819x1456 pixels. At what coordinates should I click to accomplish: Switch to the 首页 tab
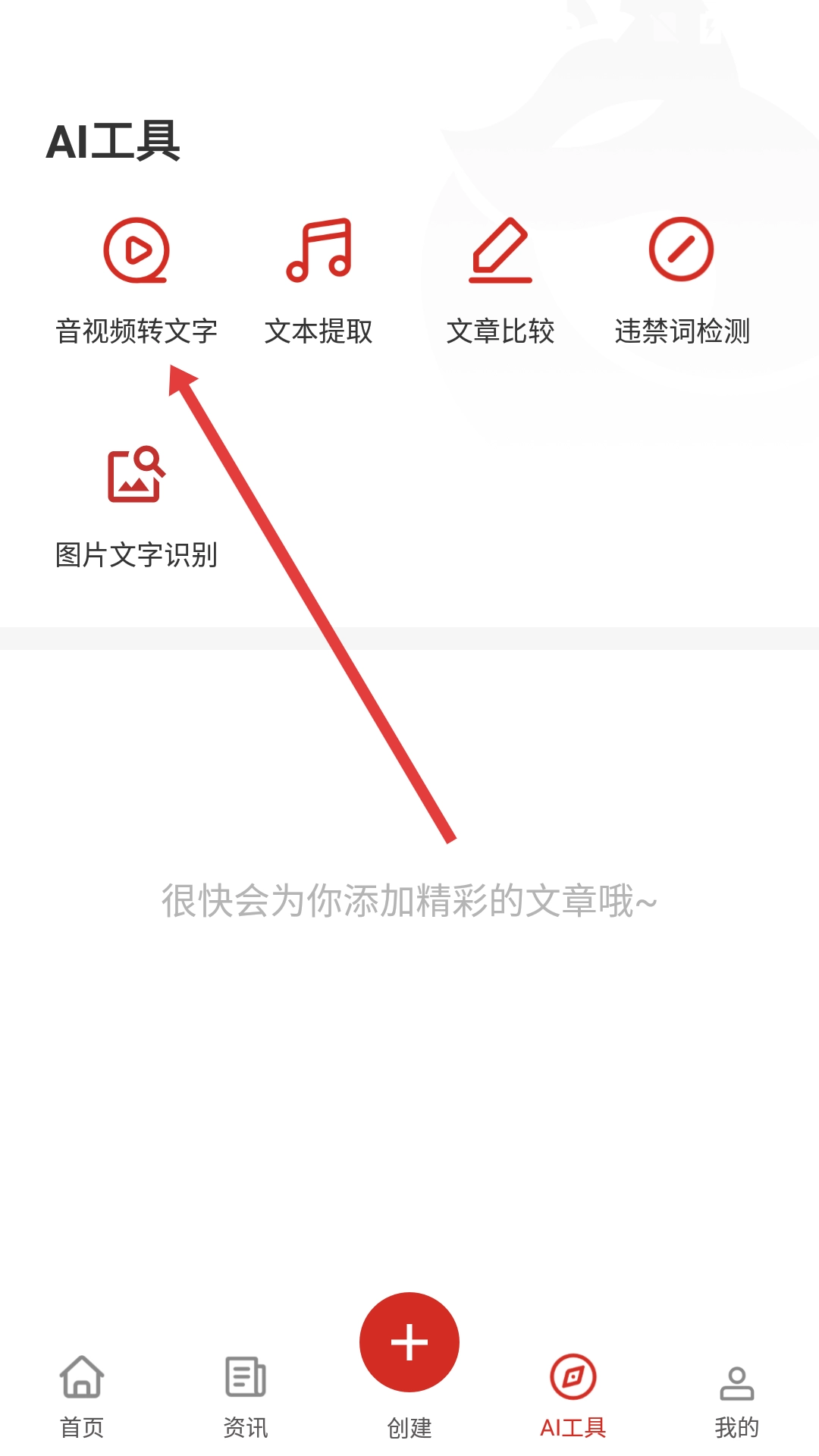[82, 1397]
